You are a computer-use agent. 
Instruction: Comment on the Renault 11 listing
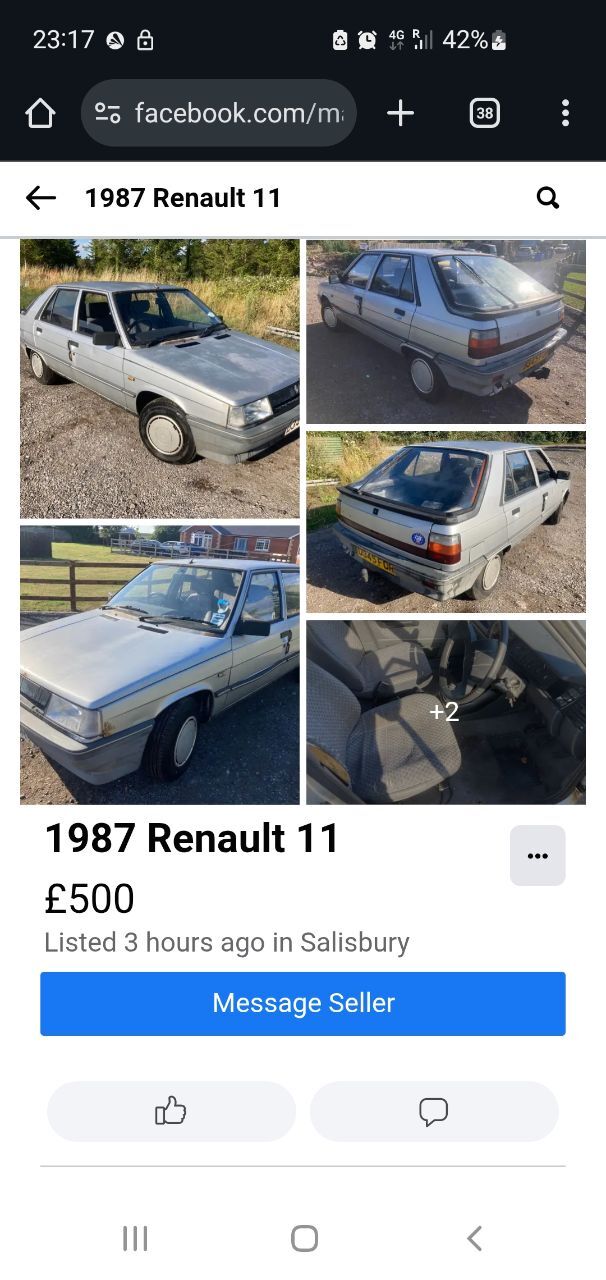pyautogui.click(x=433, y=1111)
